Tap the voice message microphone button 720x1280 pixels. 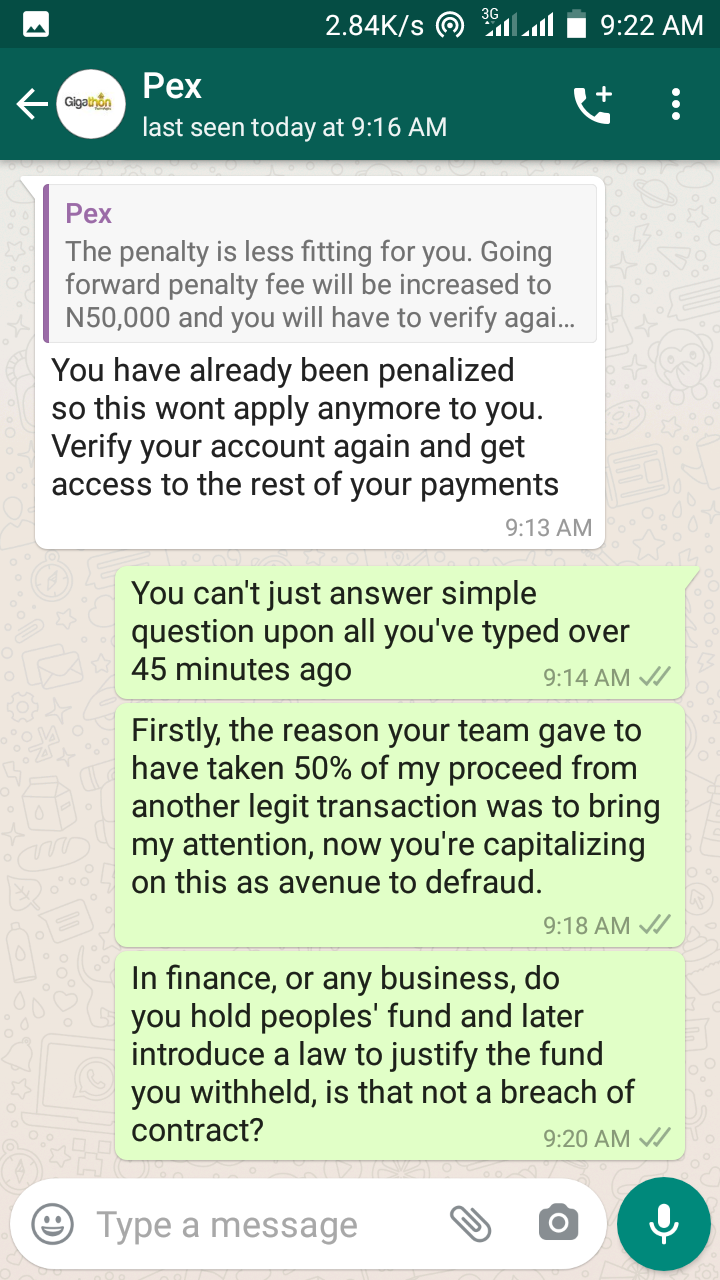pyautogui.click(x=664, y=1224)
